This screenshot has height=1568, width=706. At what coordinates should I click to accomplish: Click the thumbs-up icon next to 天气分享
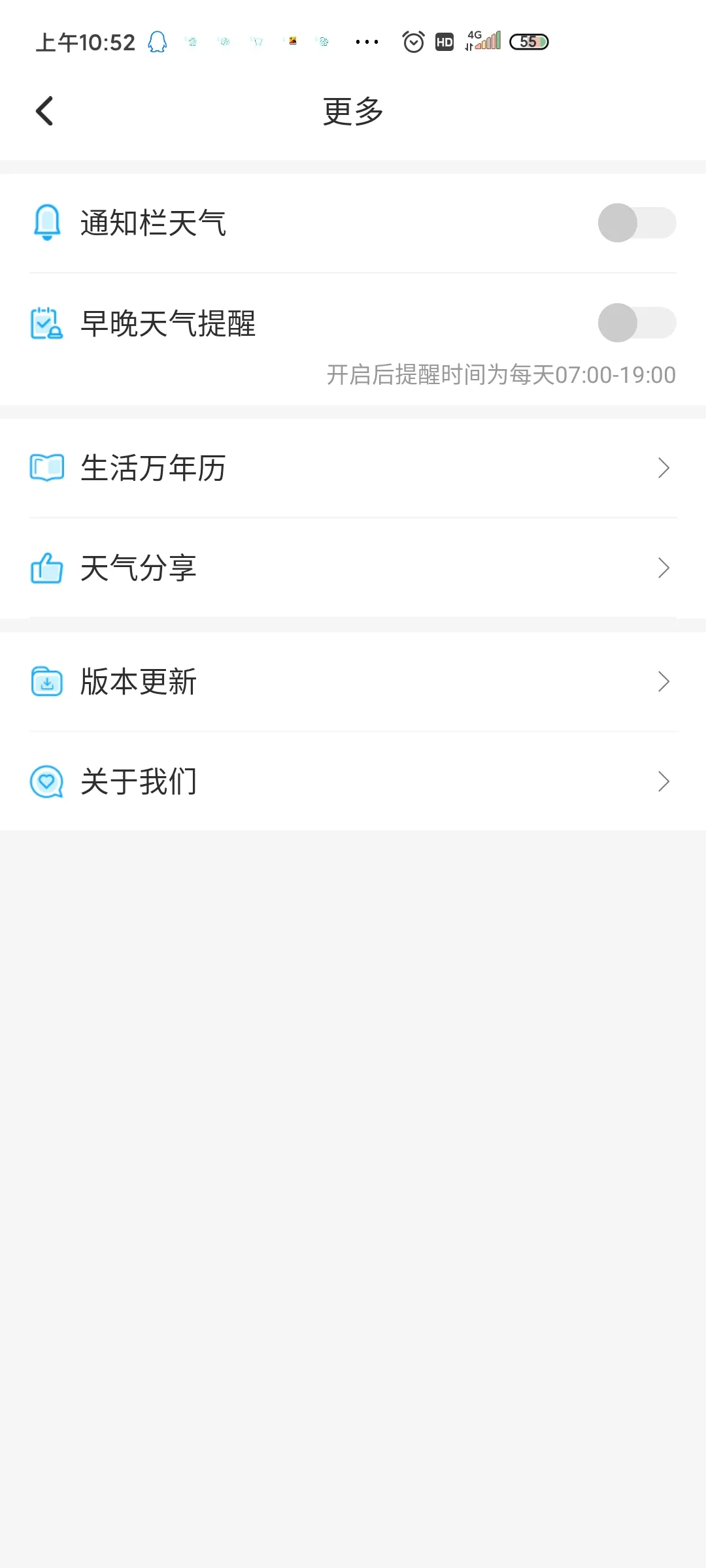[x=46, y=568]
